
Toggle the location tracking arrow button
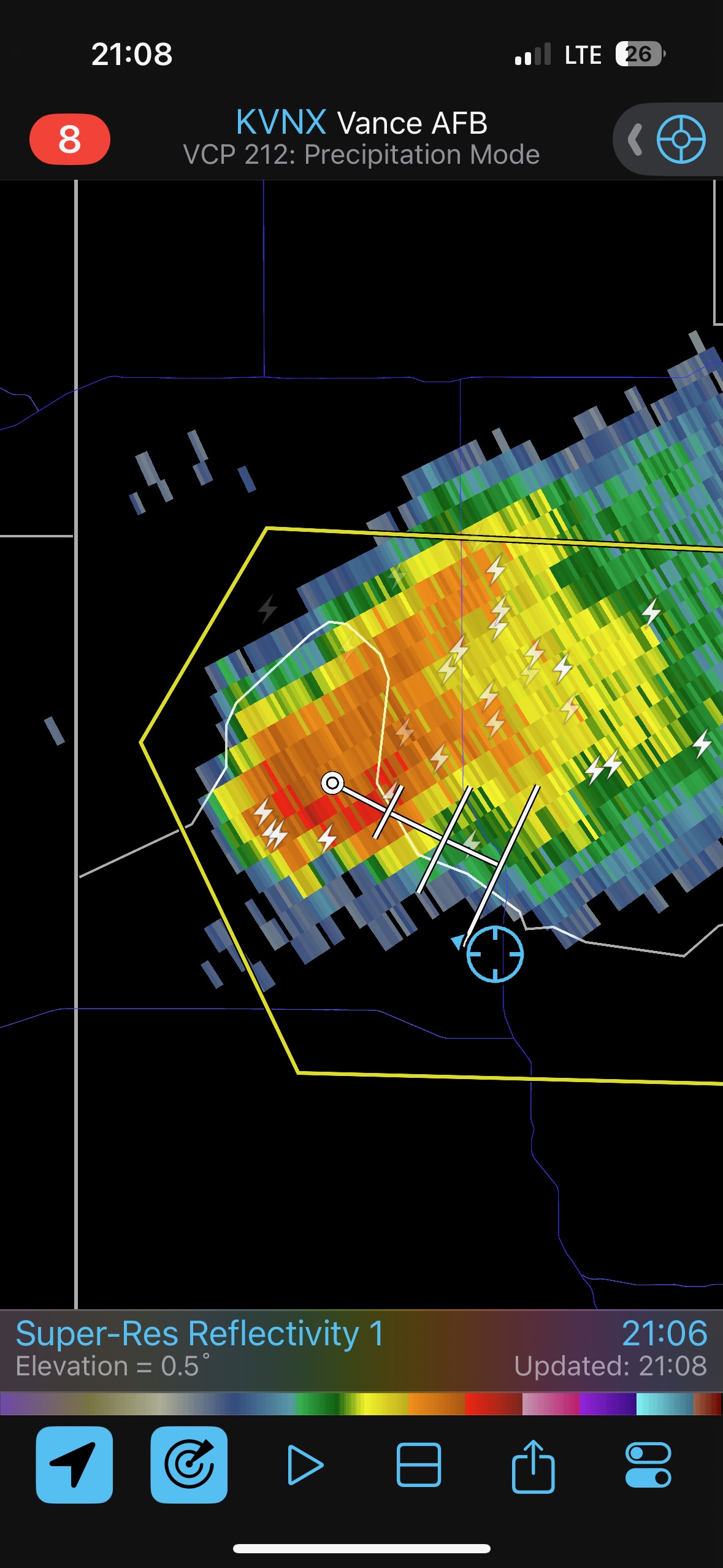point(74,1465)
